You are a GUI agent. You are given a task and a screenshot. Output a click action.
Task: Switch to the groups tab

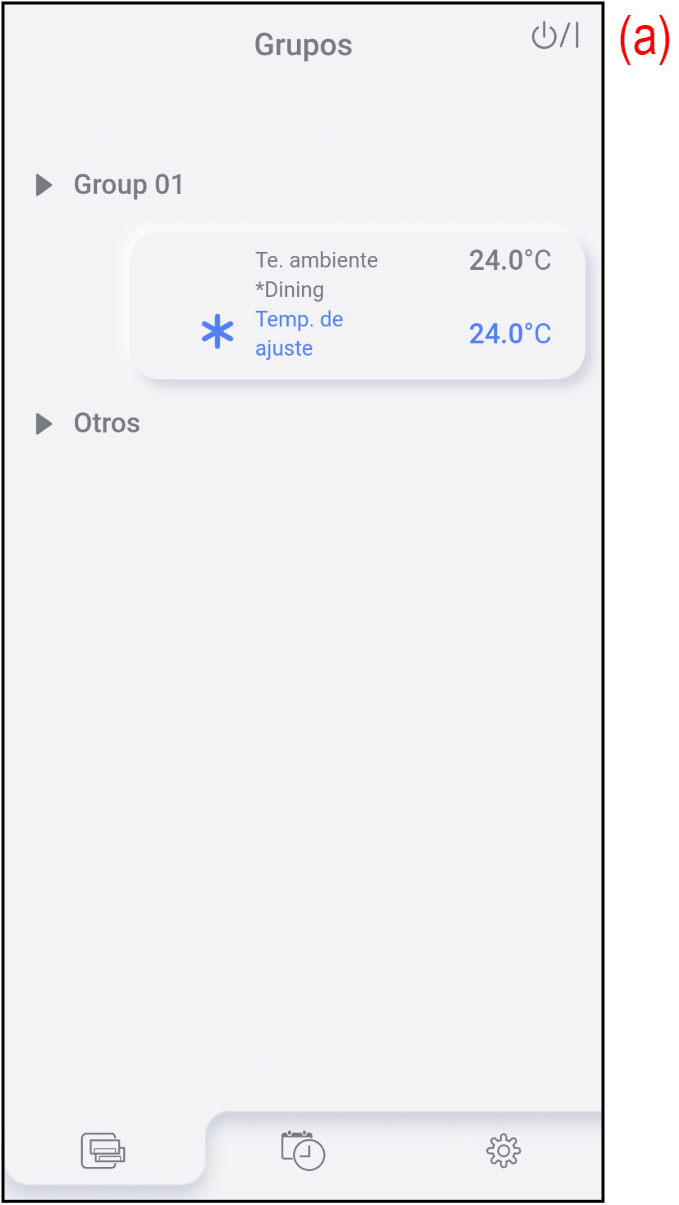pos(104,1152)
